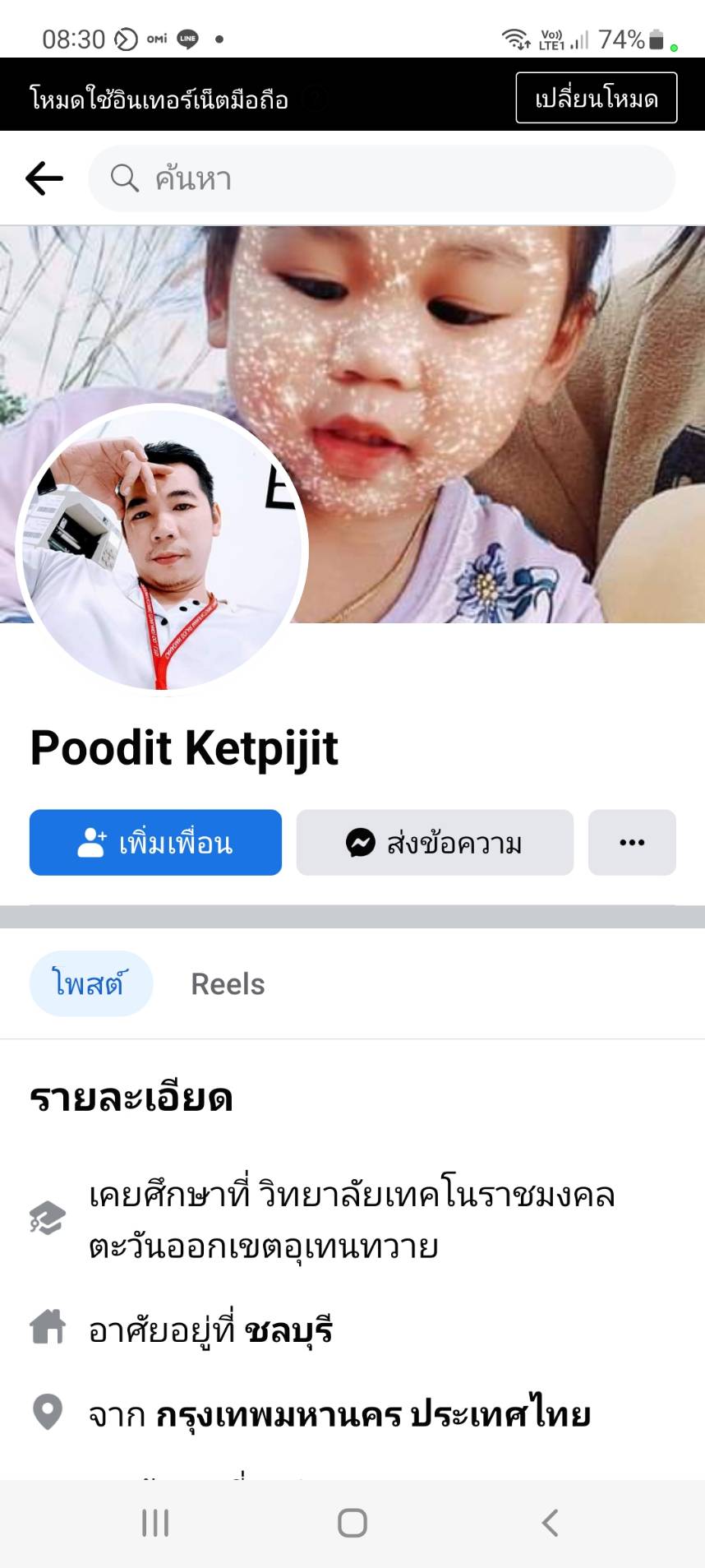This screenshot has height=1568, width=705.
Task: Switch to the Reels tab
Action: pos(228,984)
